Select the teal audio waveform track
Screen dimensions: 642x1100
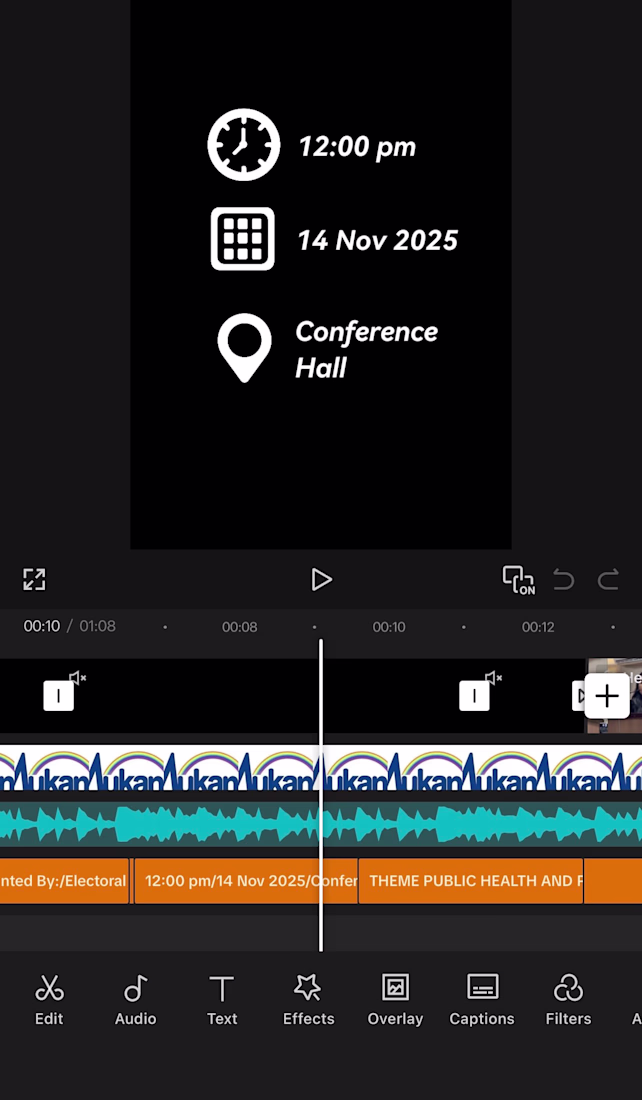(x=200, y=824)
